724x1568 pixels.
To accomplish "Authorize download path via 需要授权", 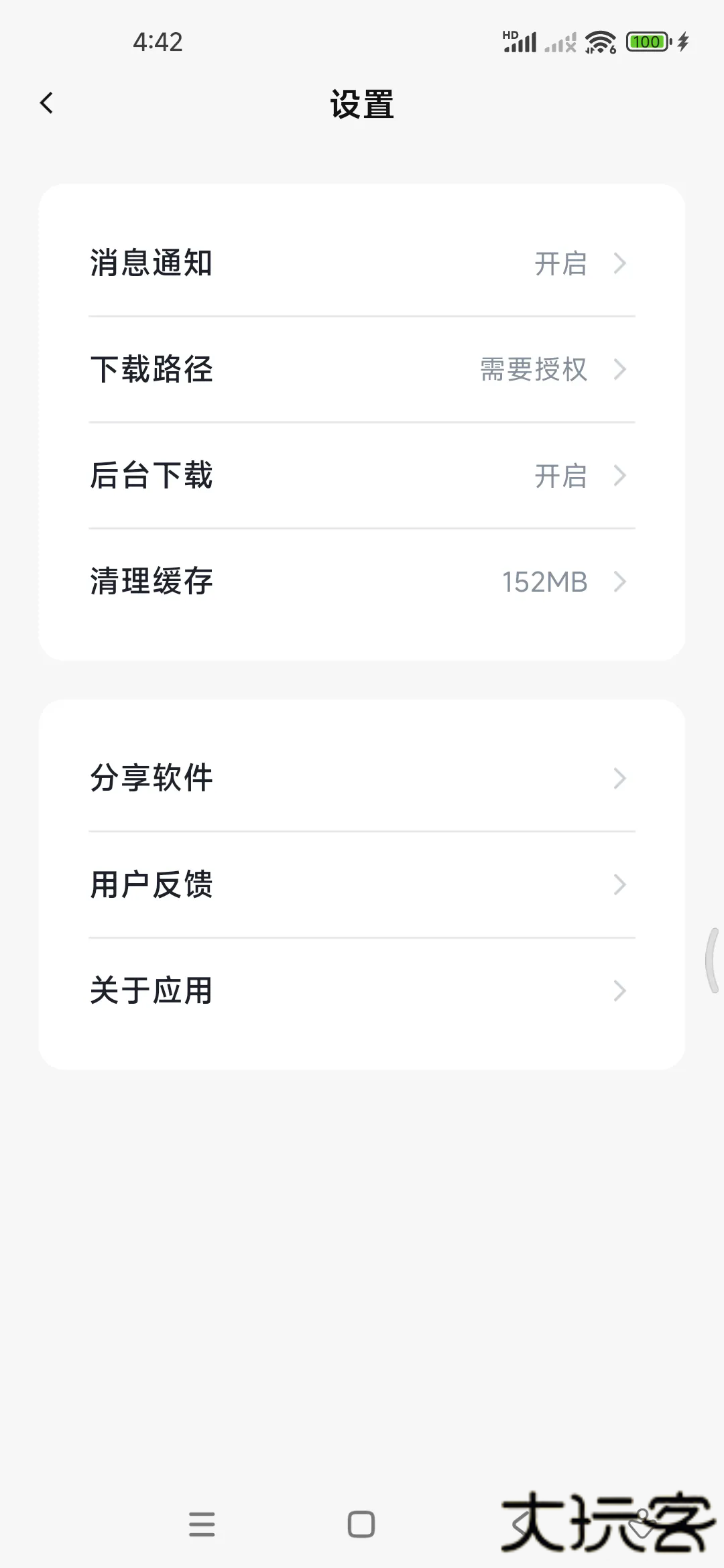I will (x=532, y=370).
